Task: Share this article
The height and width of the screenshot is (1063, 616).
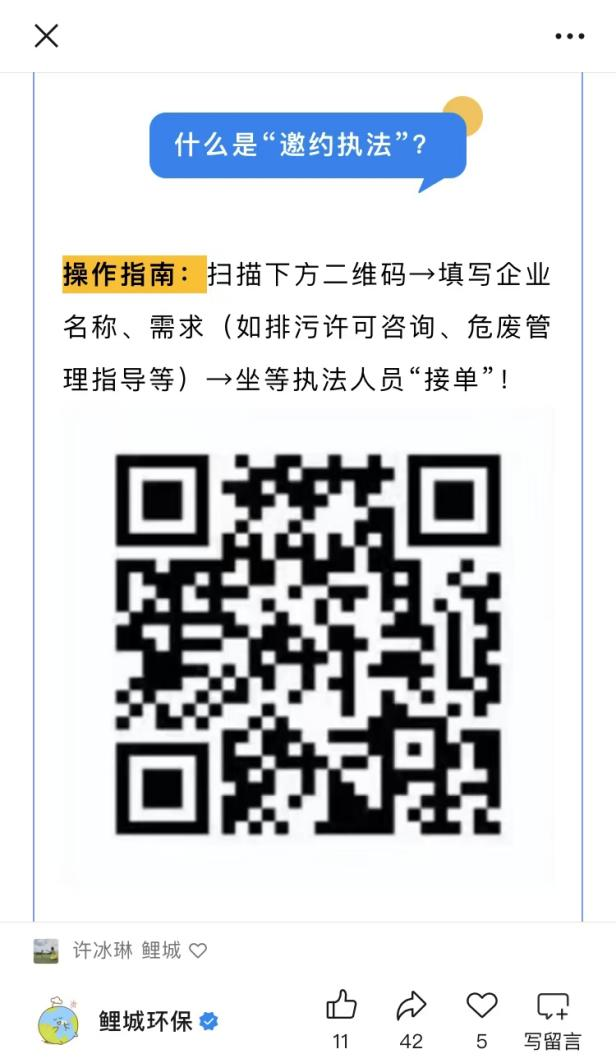Action: (x=411, y=1006)
